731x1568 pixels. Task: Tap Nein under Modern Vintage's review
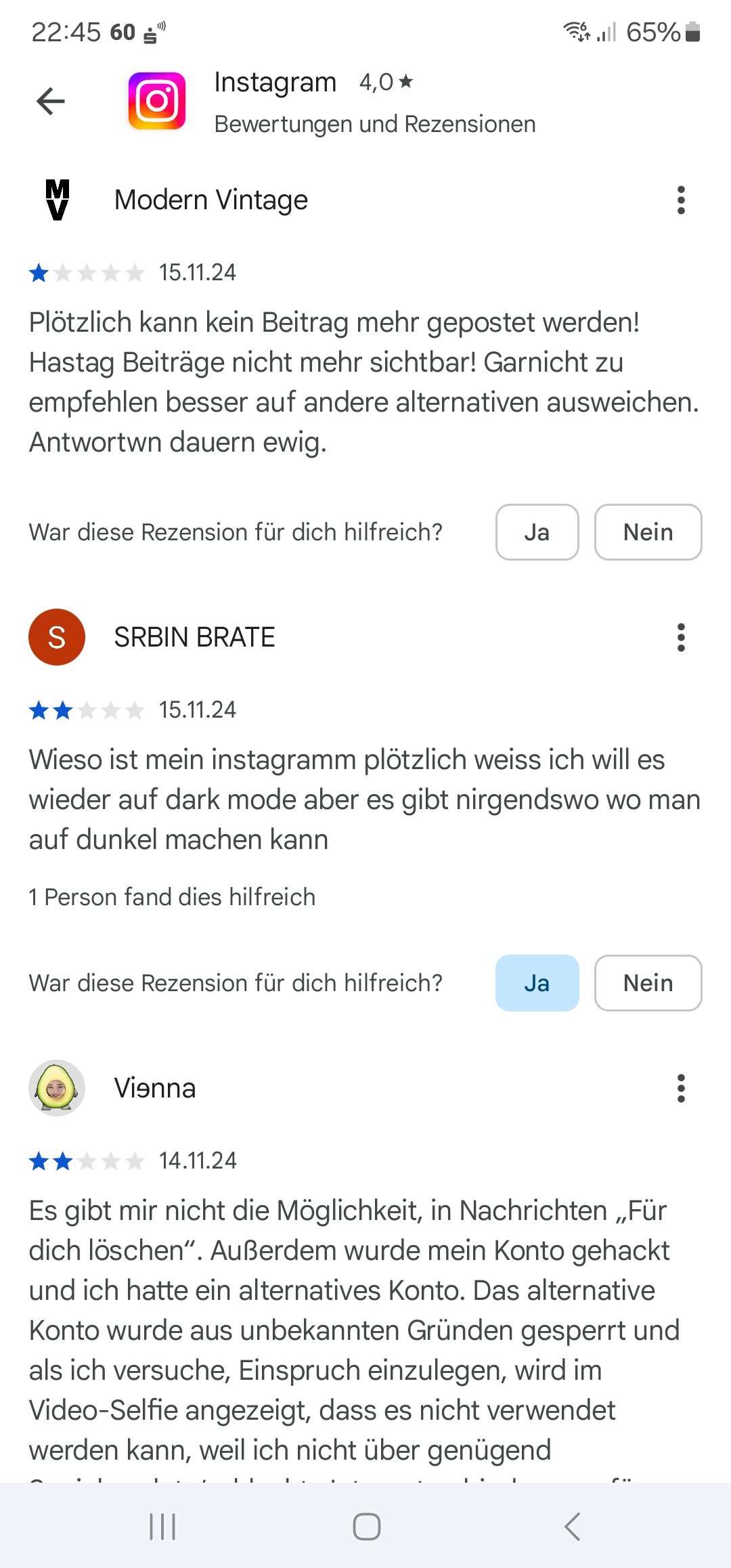click(648, 532)
